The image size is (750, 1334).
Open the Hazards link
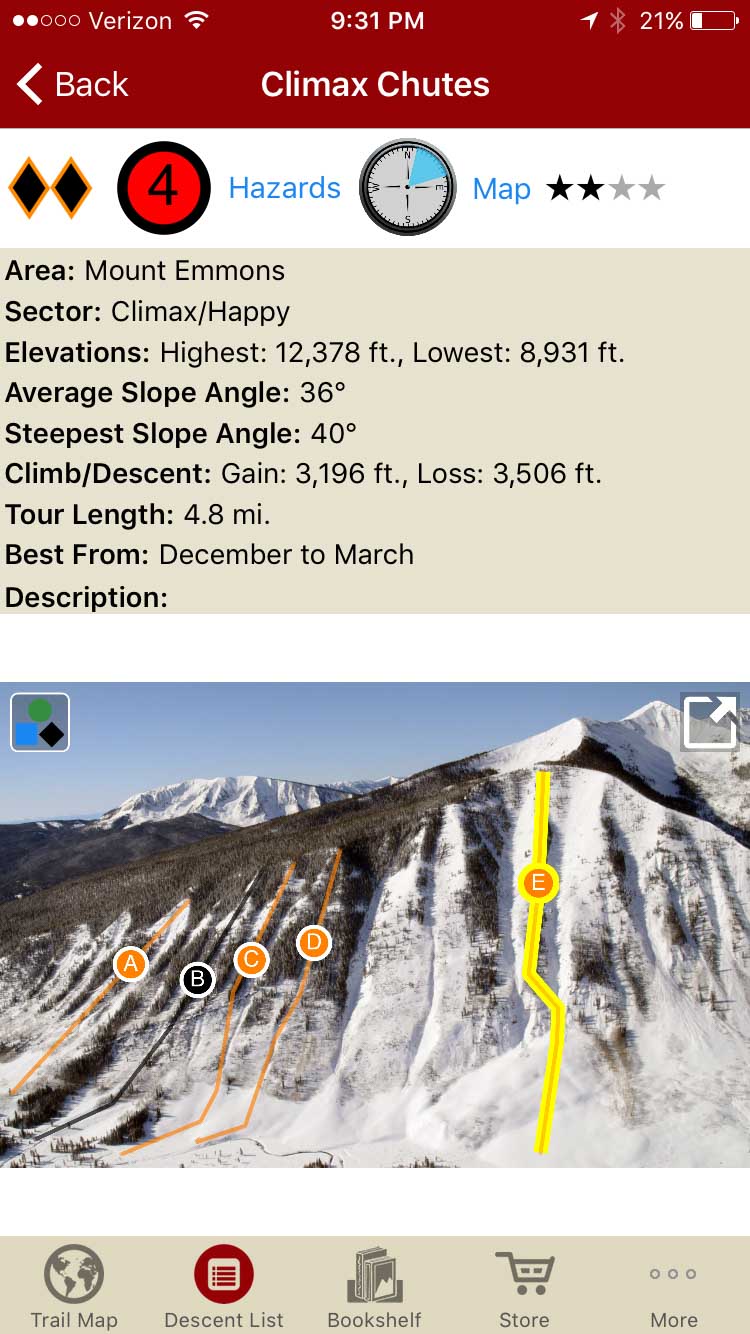point(284,188)
